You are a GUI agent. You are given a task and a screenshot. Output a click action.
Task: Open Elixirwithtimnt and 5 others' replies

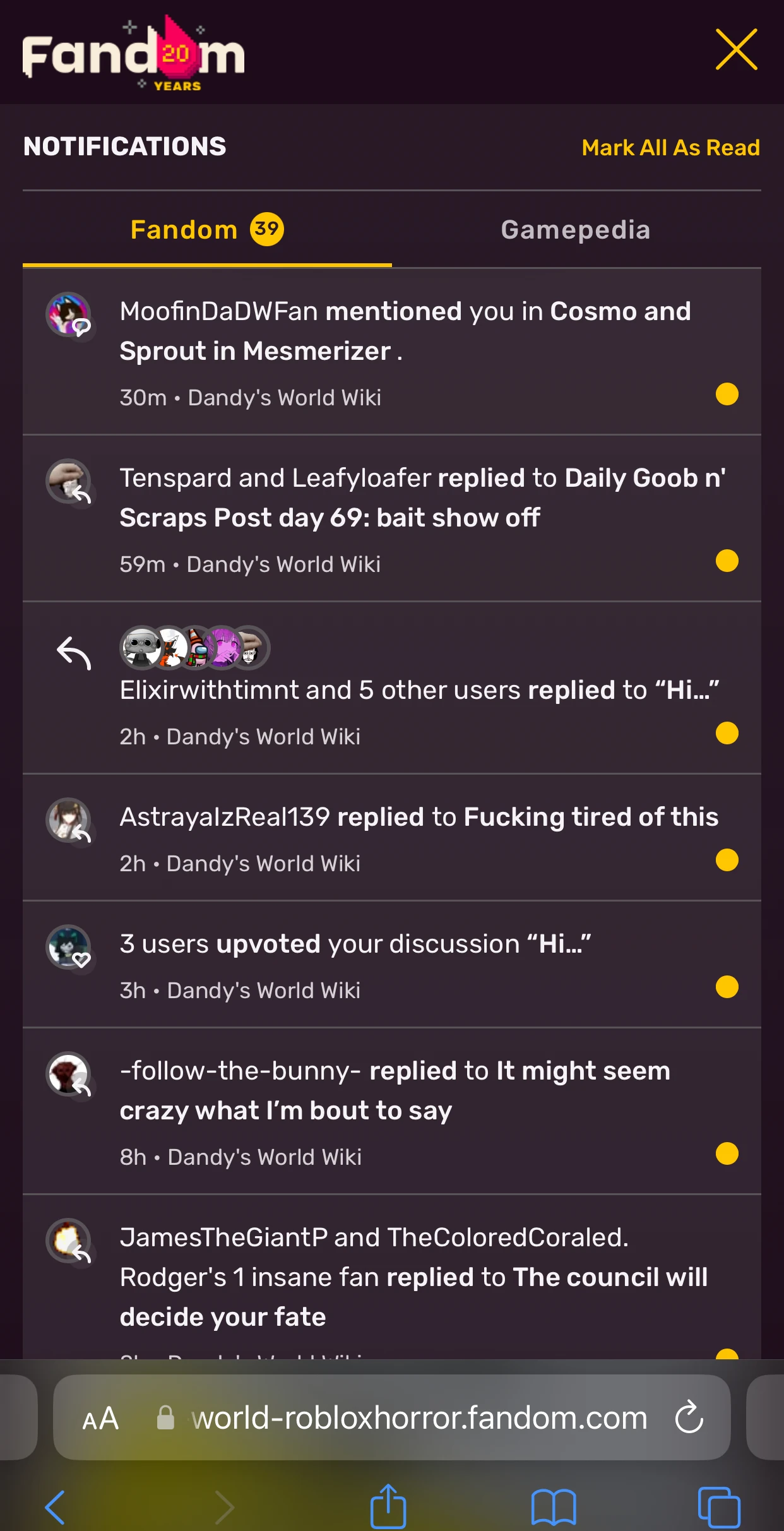coord(419,690)
